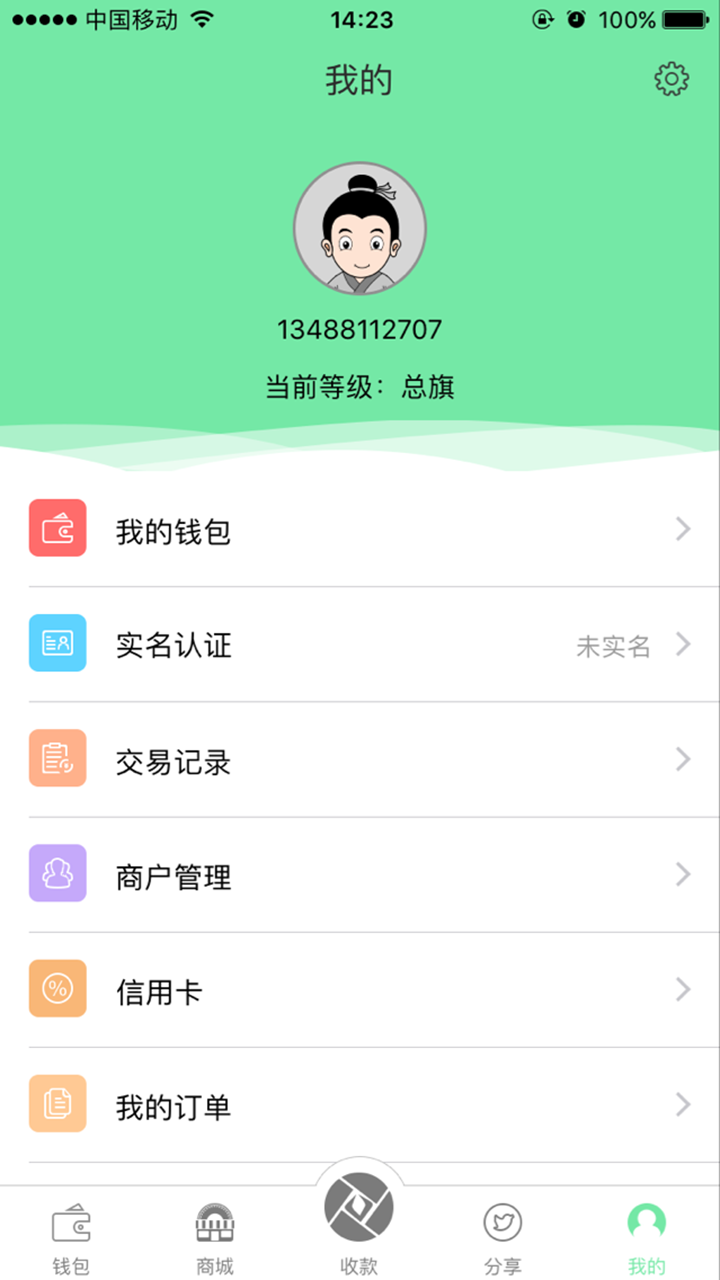Select the 我的 tab
The image size is (720, 1280).
pos(647,1237)
